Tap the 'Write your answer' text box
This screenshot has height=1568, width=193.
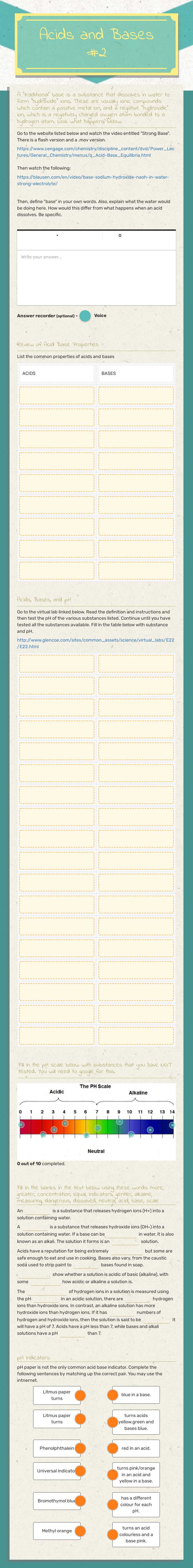pos(96,277)
